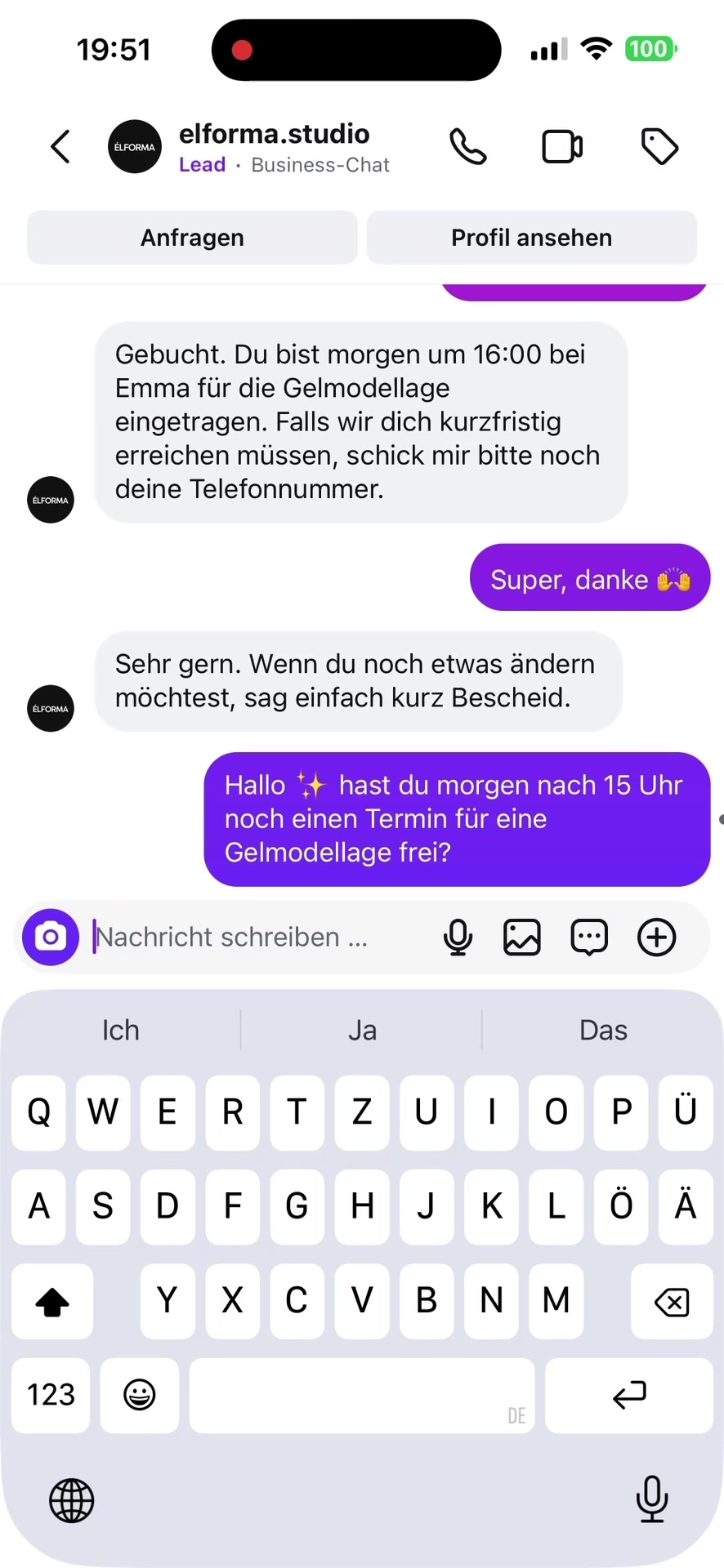Start a video call with elforma.studio

click(x=562, y=147)
